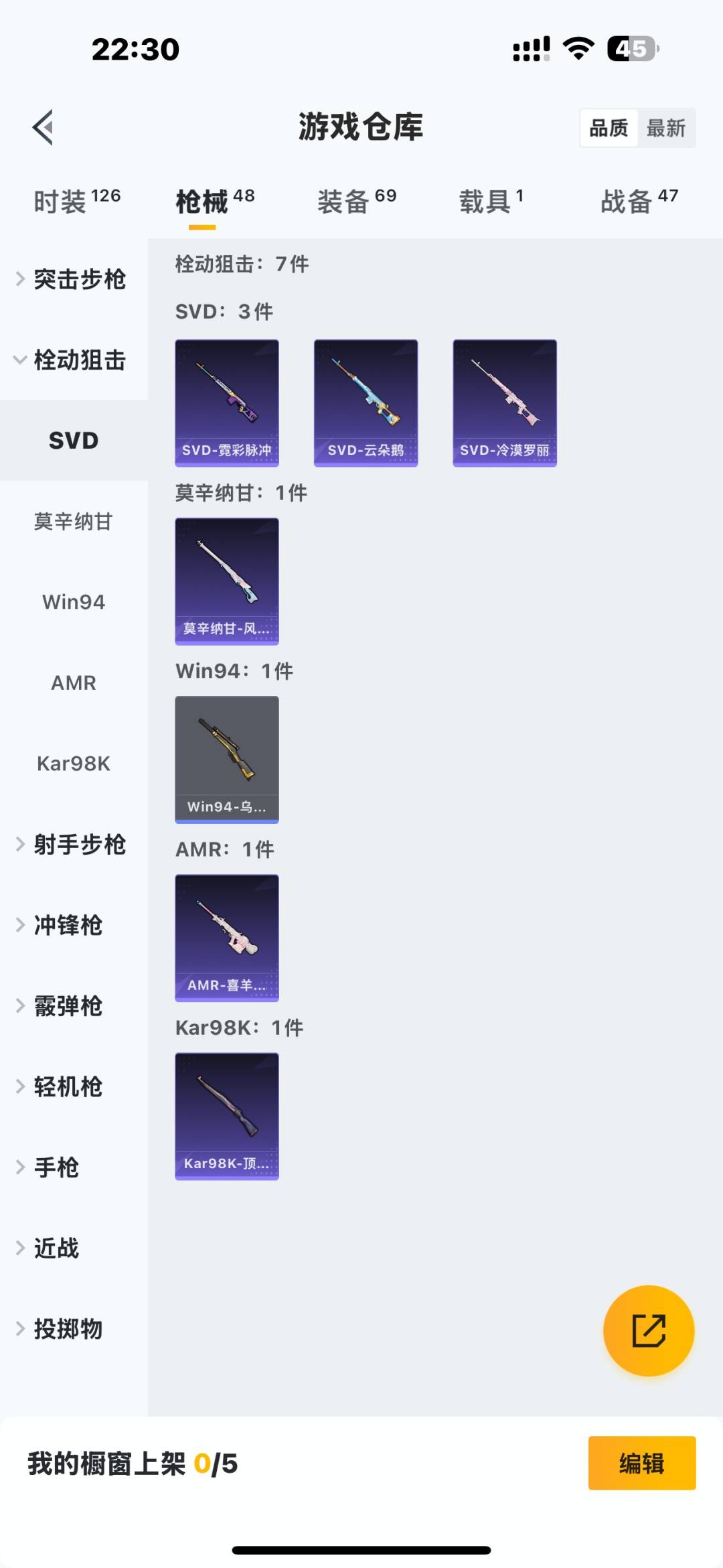Sort items by 品质 quality
Viewport: 723px width, 1568px height.
(x=608, y=127)
